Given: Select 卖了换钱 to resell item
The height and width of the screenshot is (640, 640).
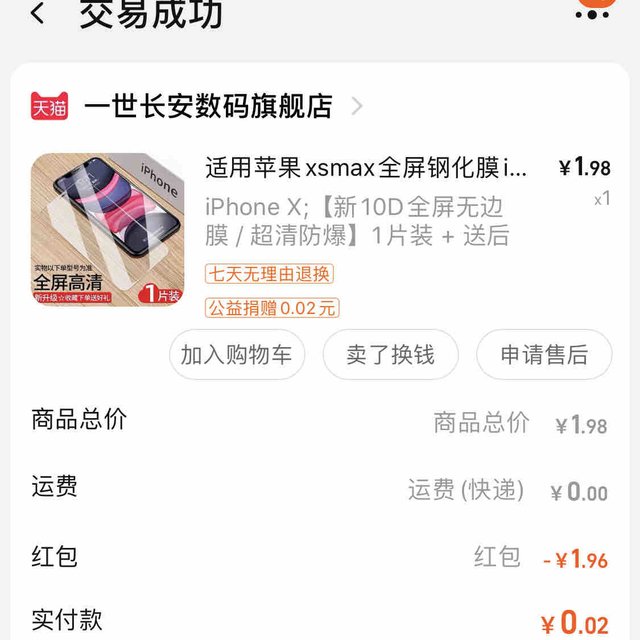Looking at the screenshot, I should pos(390,354).
